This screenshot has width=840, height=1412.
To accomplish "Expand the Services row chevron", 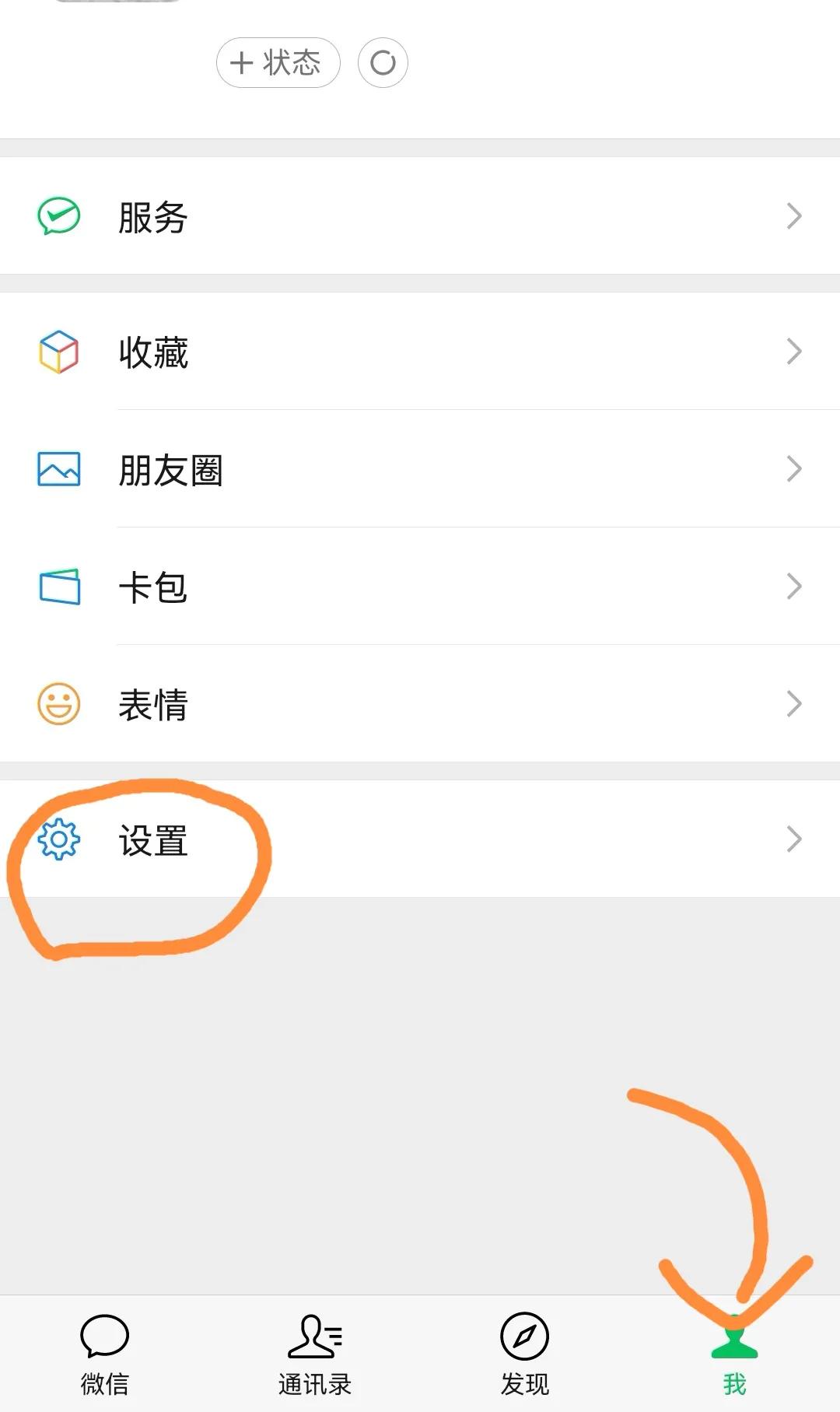I will point(793,215).
